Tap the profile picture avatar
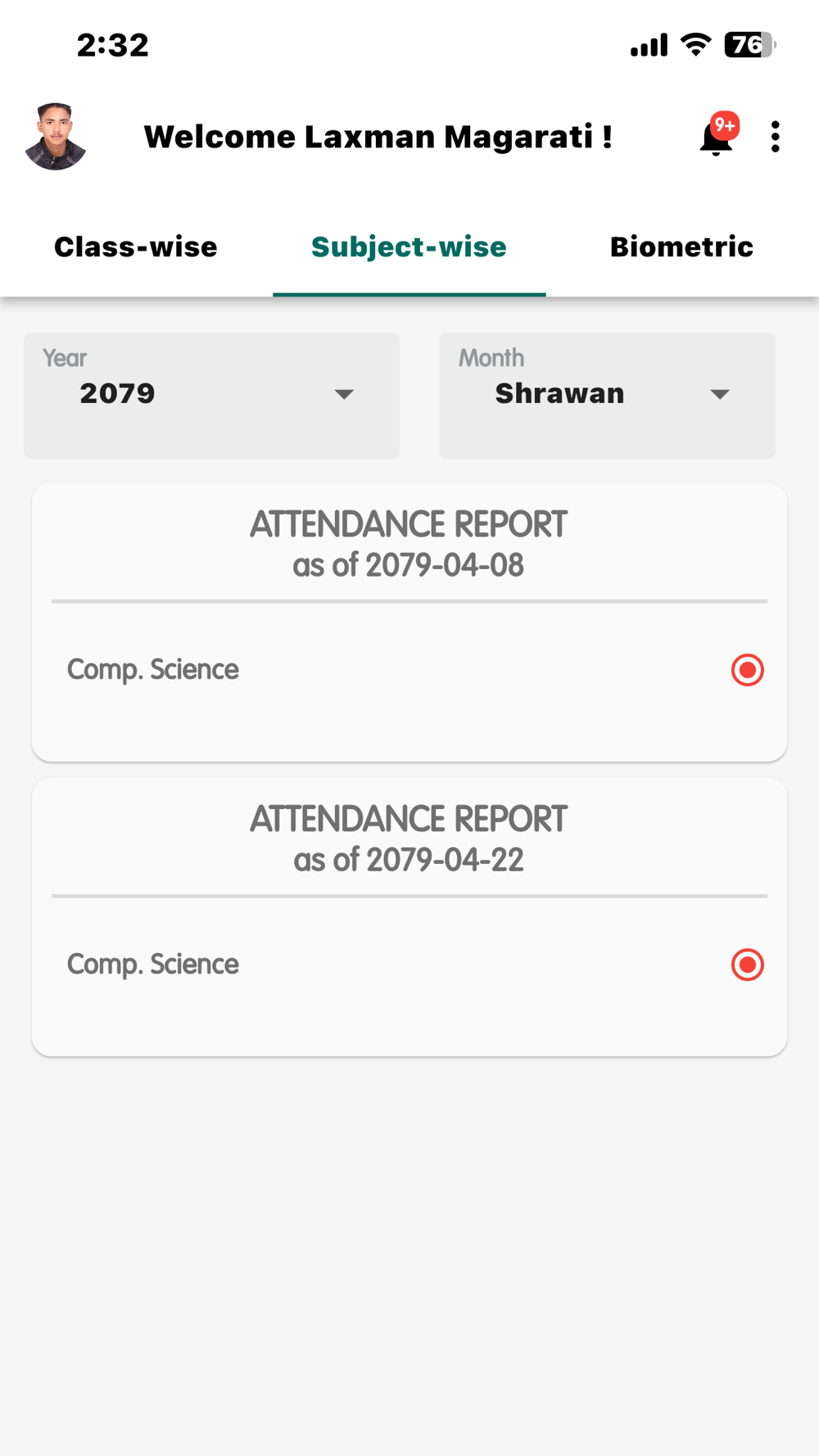The image size is (819, 1456). tap(56, 137)
